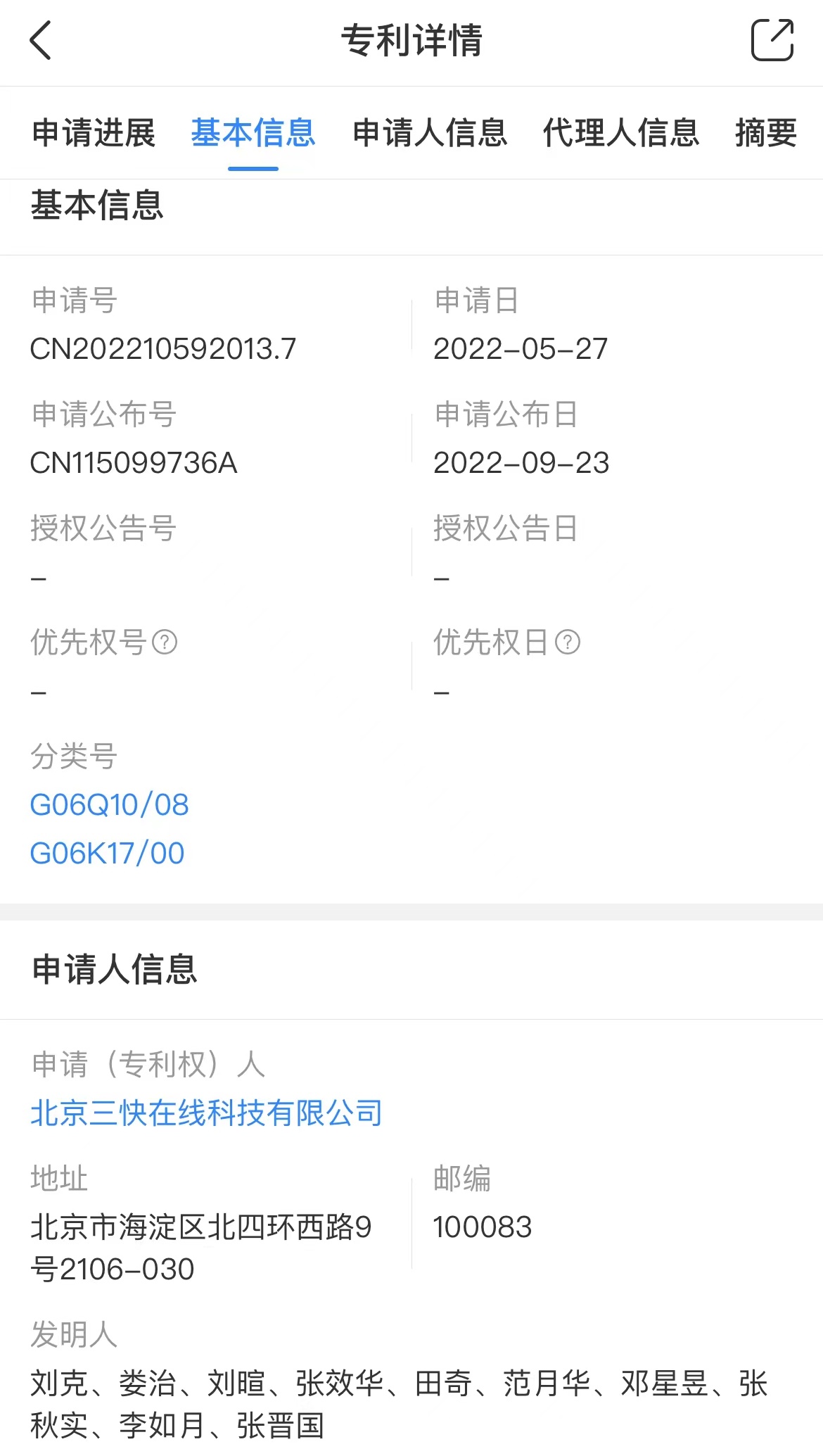Switch to the 申请进展 tab
823x1456 pixels.
[x=94, y=132]
